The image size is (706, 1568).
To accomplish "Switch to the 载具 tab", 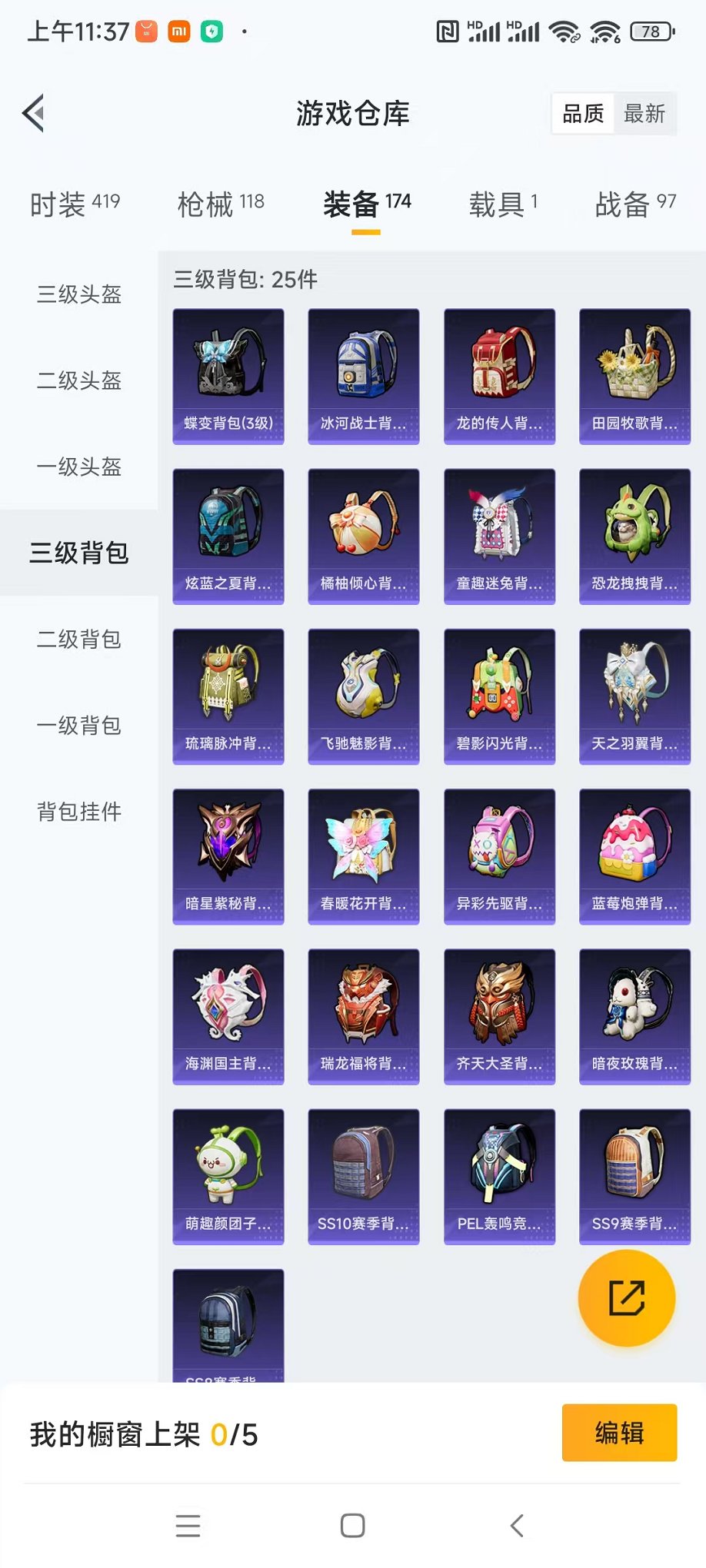I will coord(504,204).
